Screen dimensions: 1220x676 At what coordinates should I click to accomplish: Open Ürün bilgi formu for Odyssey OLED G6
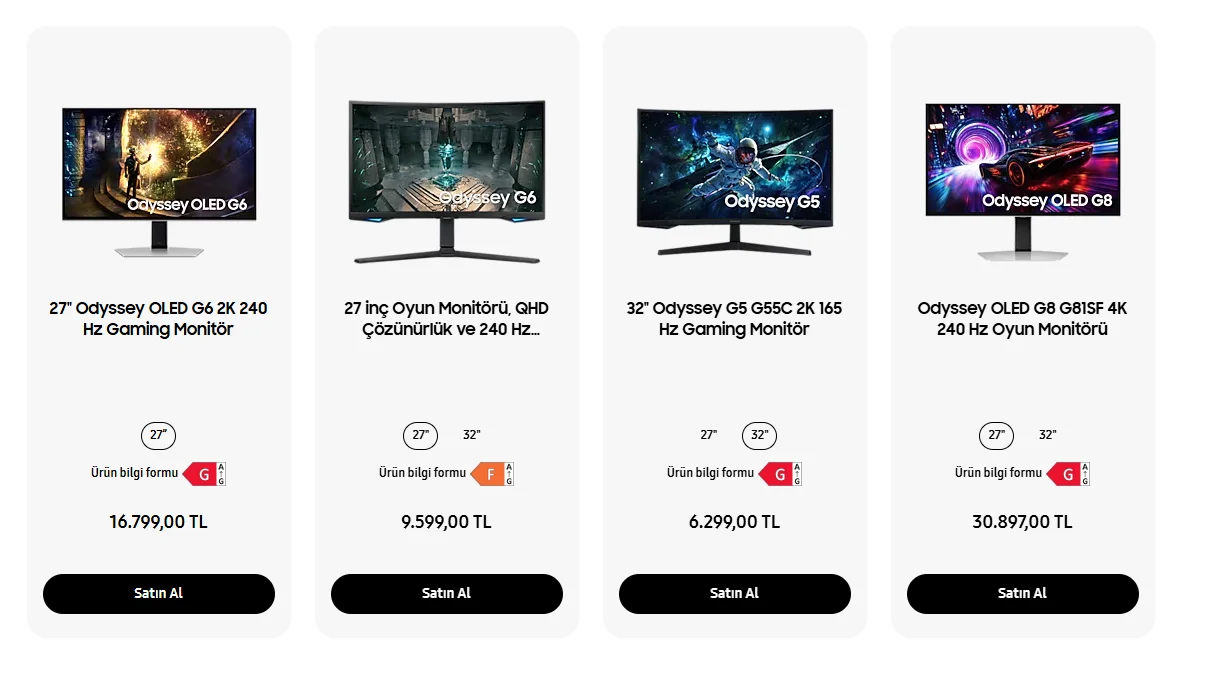coord(134,473)
